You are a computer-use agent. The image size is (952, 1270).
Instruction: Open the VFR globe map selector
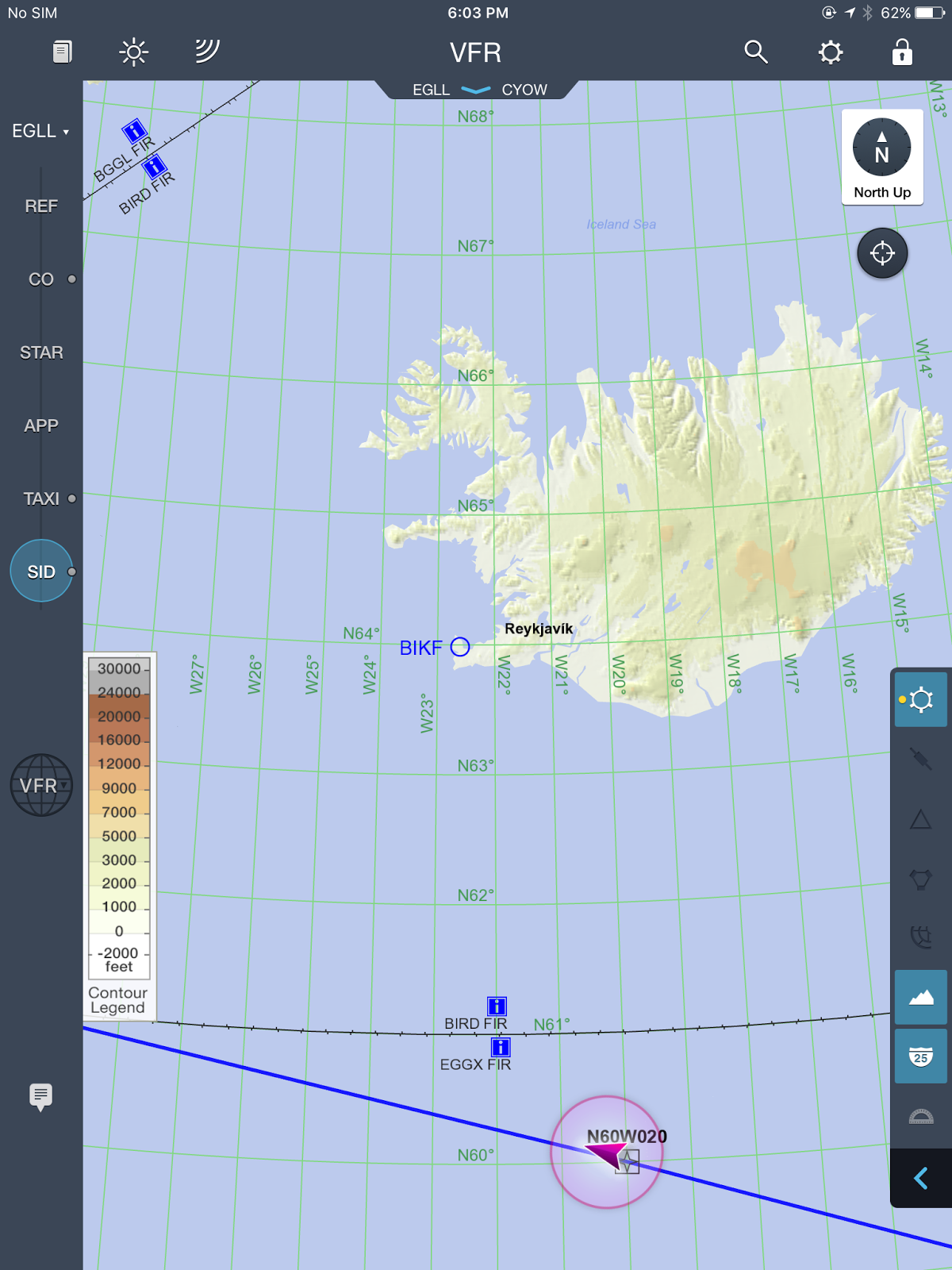click(41, 785)
